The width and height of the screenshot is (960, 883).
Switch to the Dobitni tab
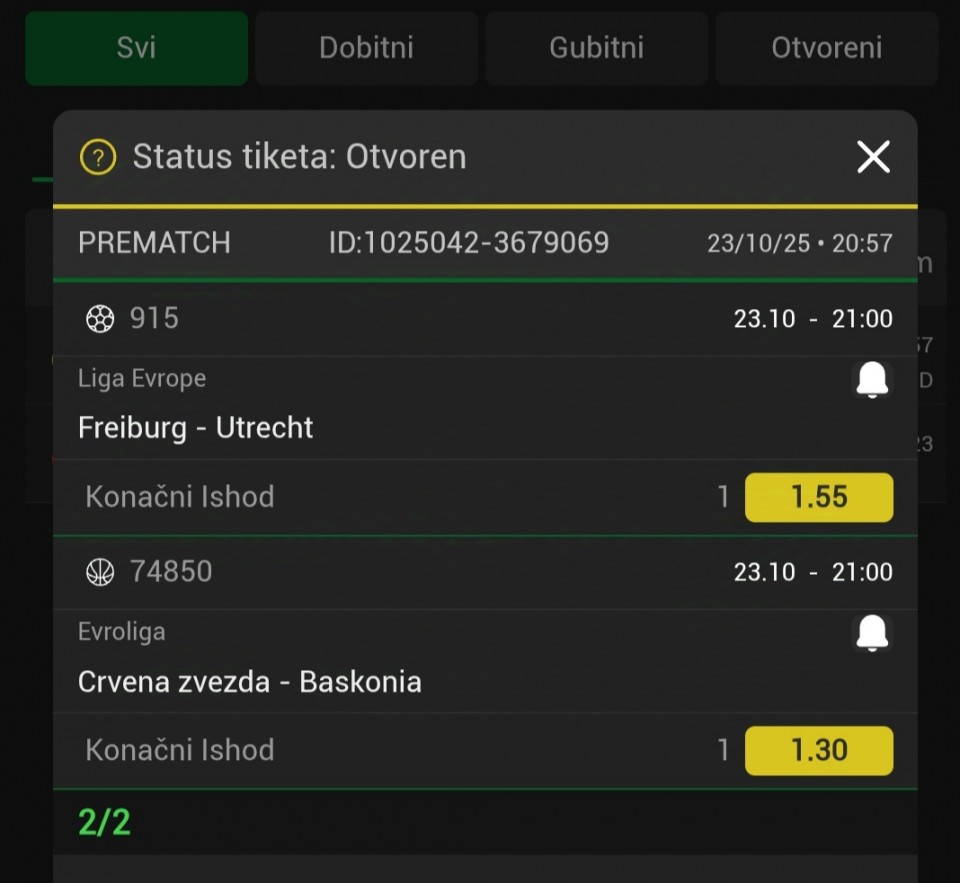pyautogui.click(x=366, y=48)
